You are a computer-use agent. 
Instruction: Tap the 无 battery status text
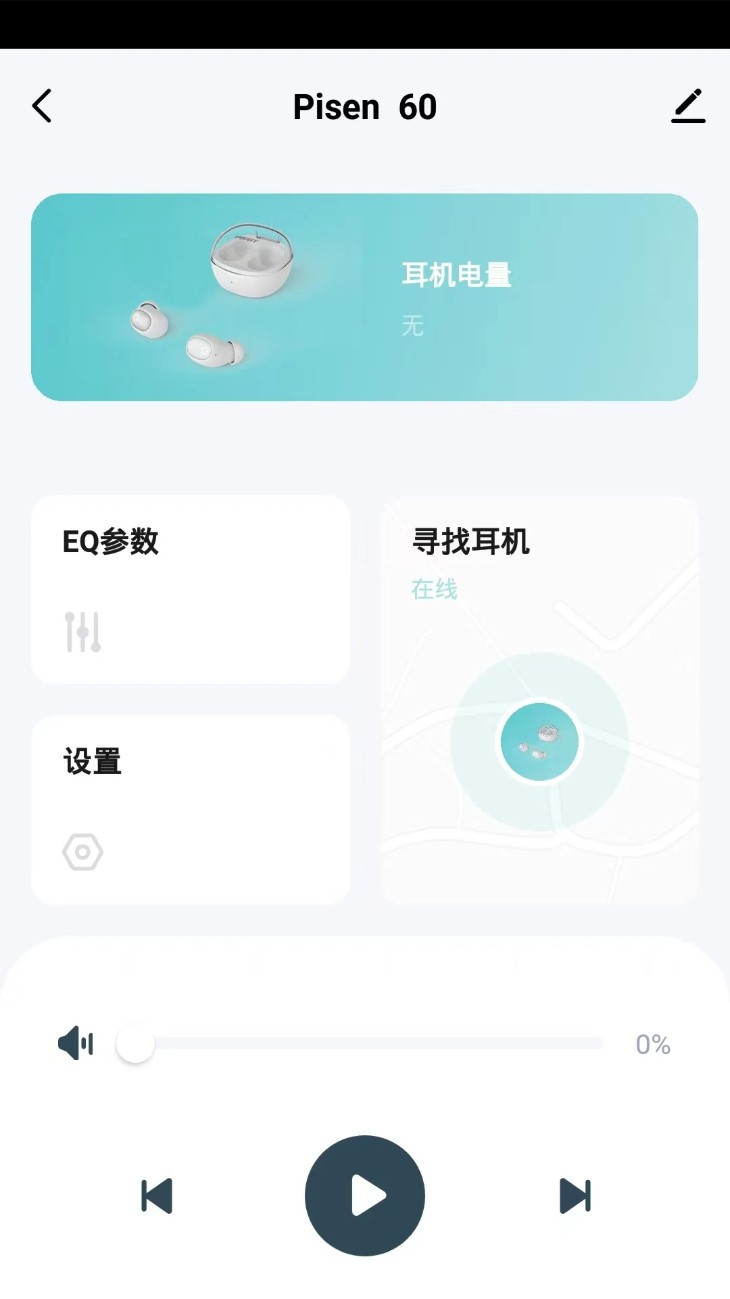(413, 325)
